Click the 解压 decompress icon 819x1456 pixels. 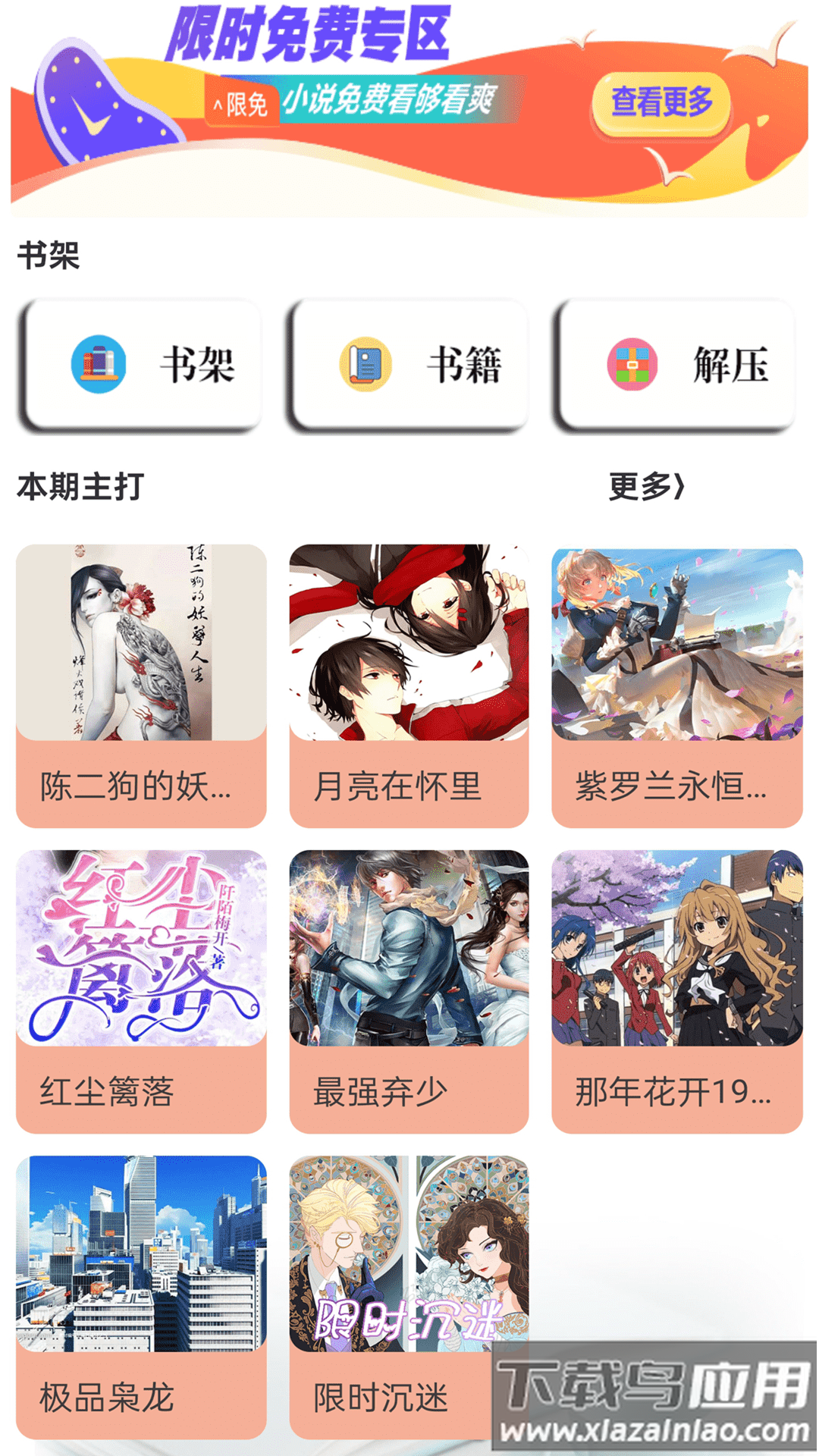point(632,365)
